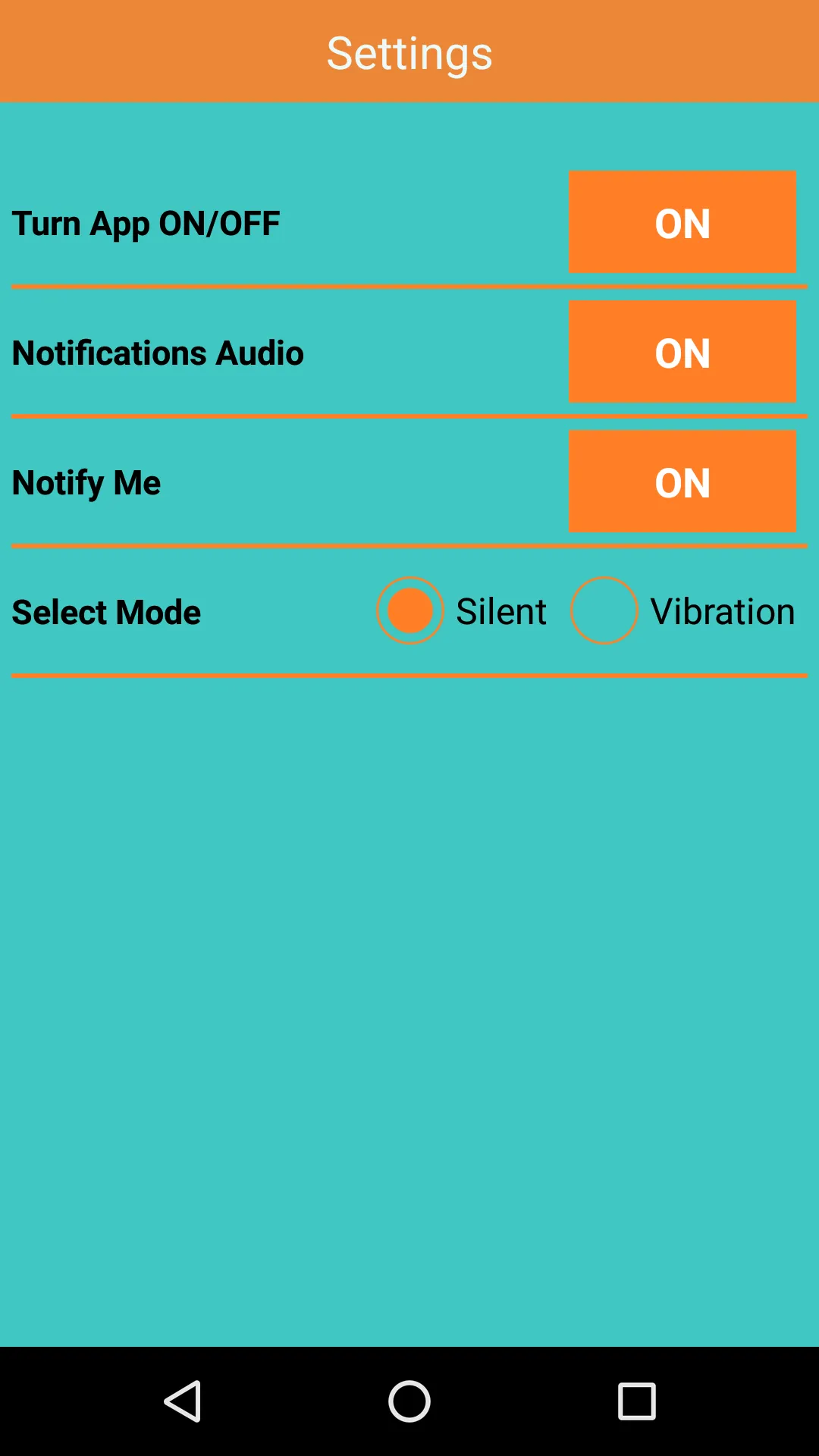Tap the Select Mode label
Screen dimensions: 819x1456
pyautogui.click(x=105, y=611)
